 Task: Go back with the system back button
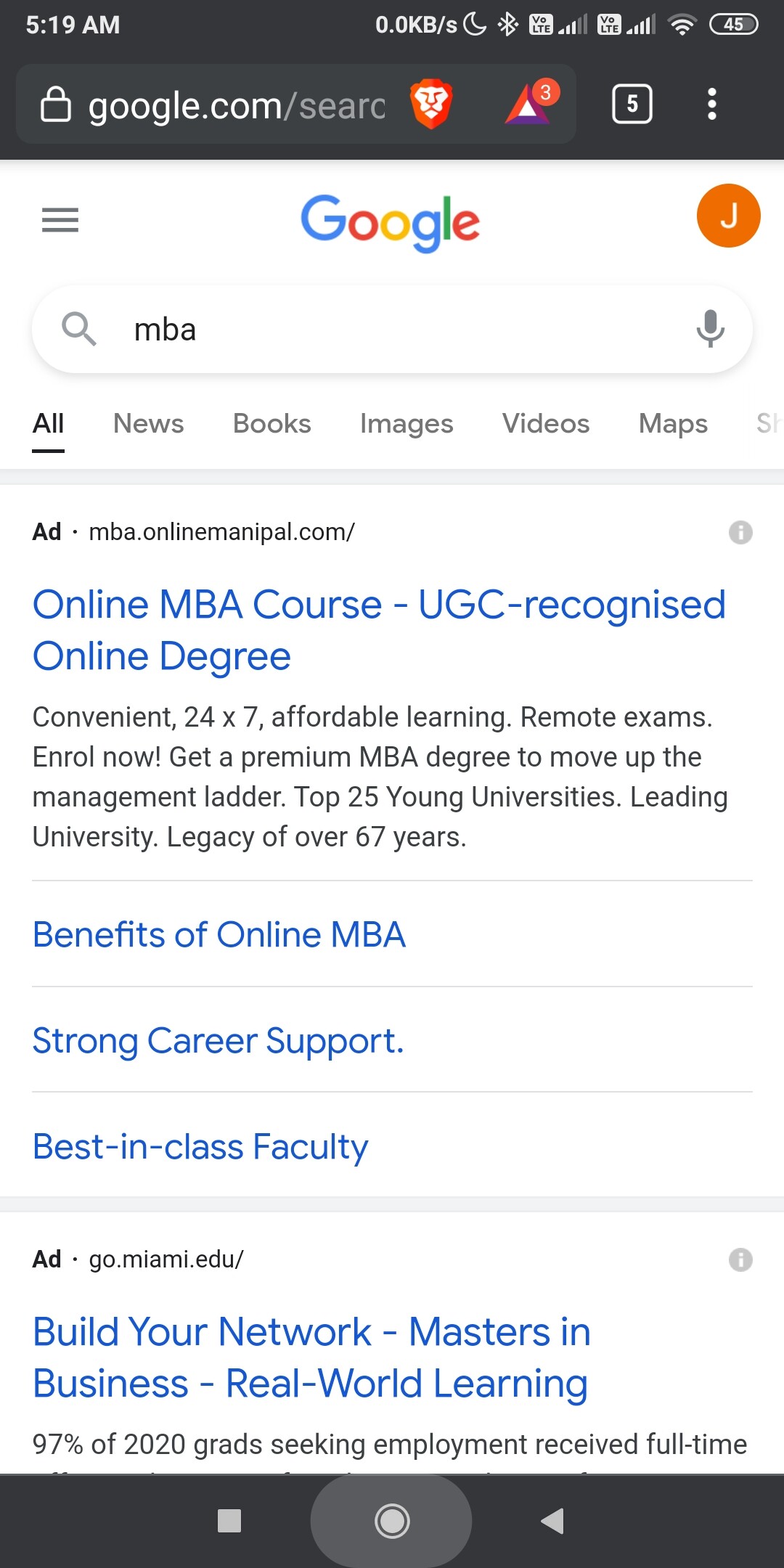552,1521
